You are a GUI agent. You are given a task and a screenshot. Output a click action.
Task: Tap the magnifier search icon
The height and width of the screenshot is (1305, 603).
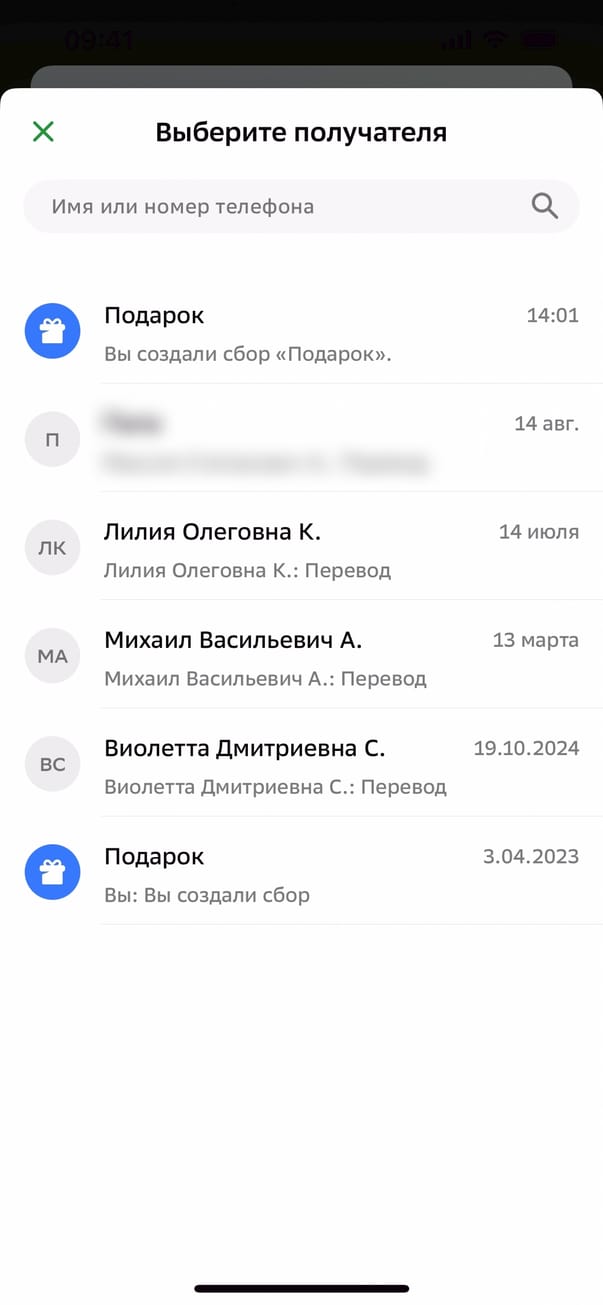click(544, 207)
